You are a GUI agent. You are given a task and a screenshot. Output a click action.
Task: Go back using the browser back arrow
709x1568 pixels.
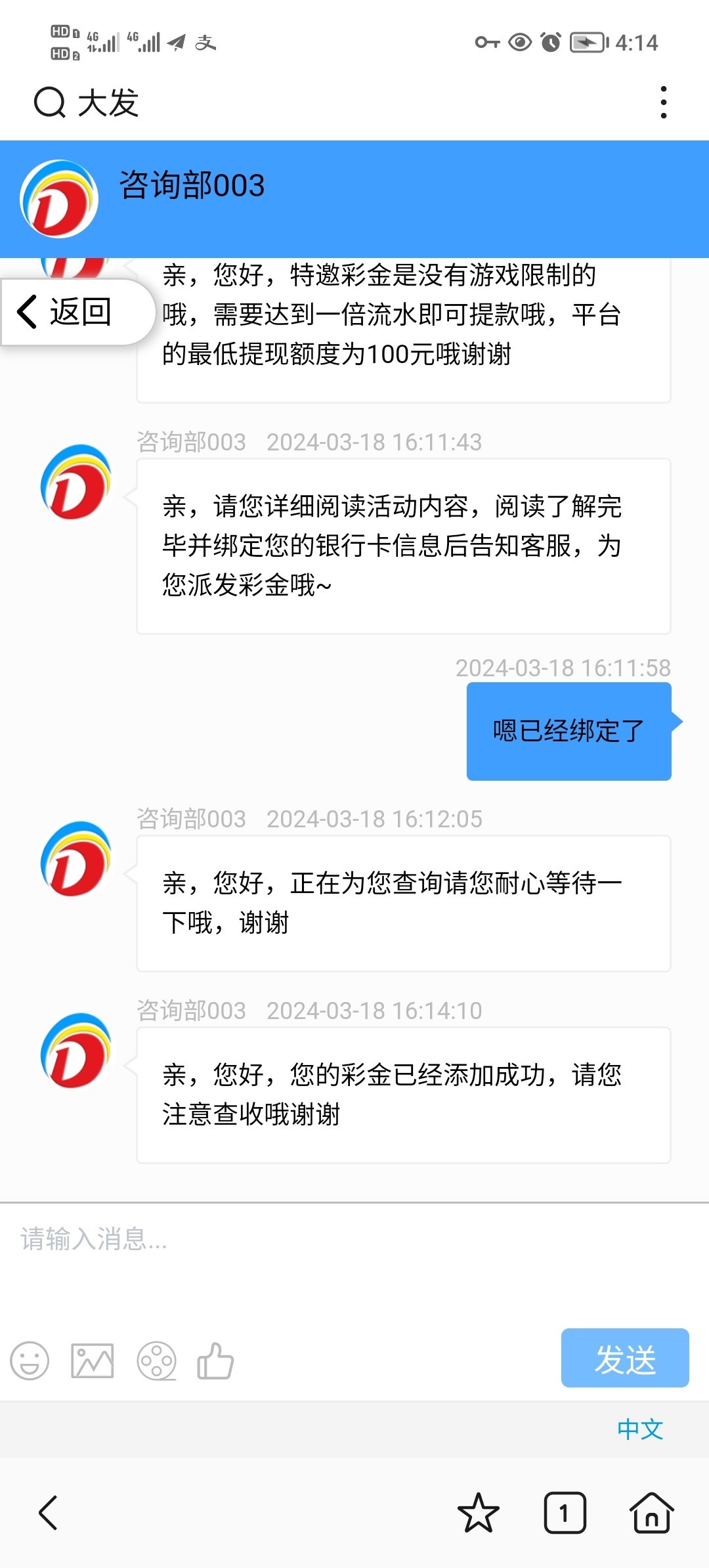(49, 1513)
